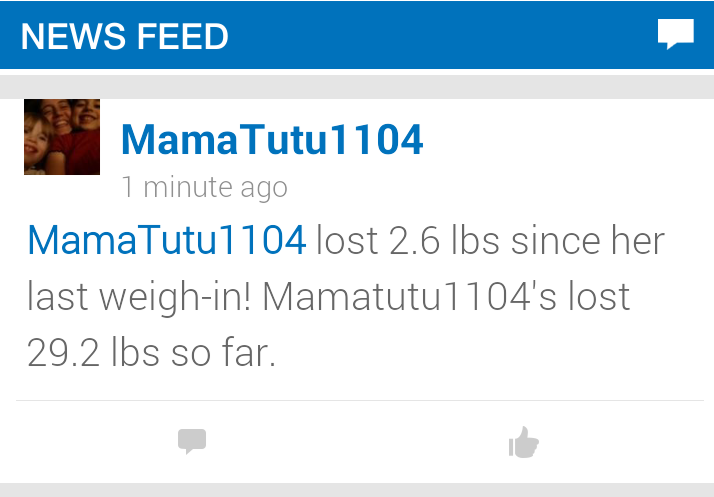Image resolution: width=714 pixels, height=497 pixels.
Task: Like MamaTutu1104's weigh-in post
Action: pyautogui.click(x=523, y=441)
